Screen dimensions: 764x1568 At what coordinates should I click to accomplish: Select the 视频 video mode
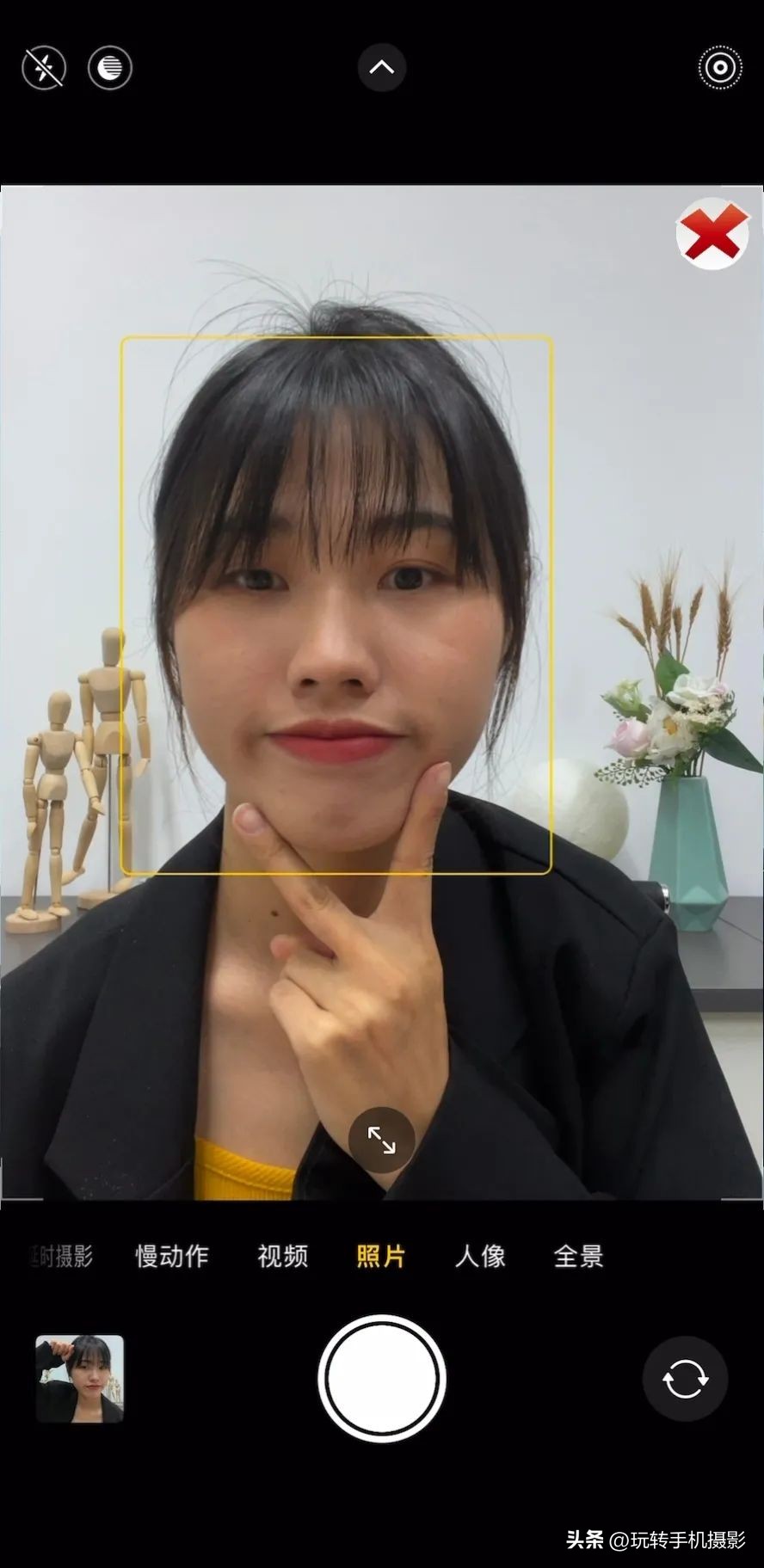(282, 1256)
